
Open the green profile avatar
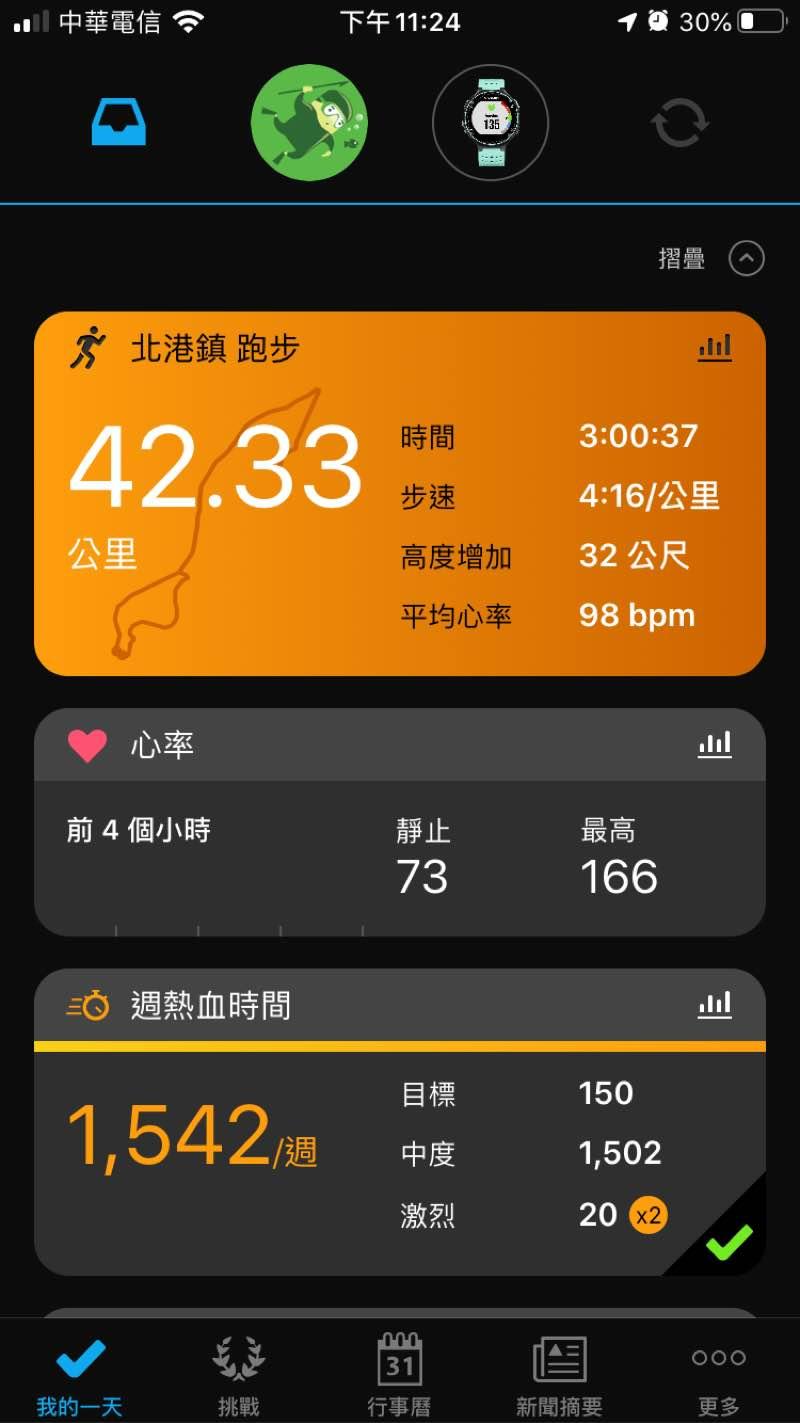click(x=309, y=123)
